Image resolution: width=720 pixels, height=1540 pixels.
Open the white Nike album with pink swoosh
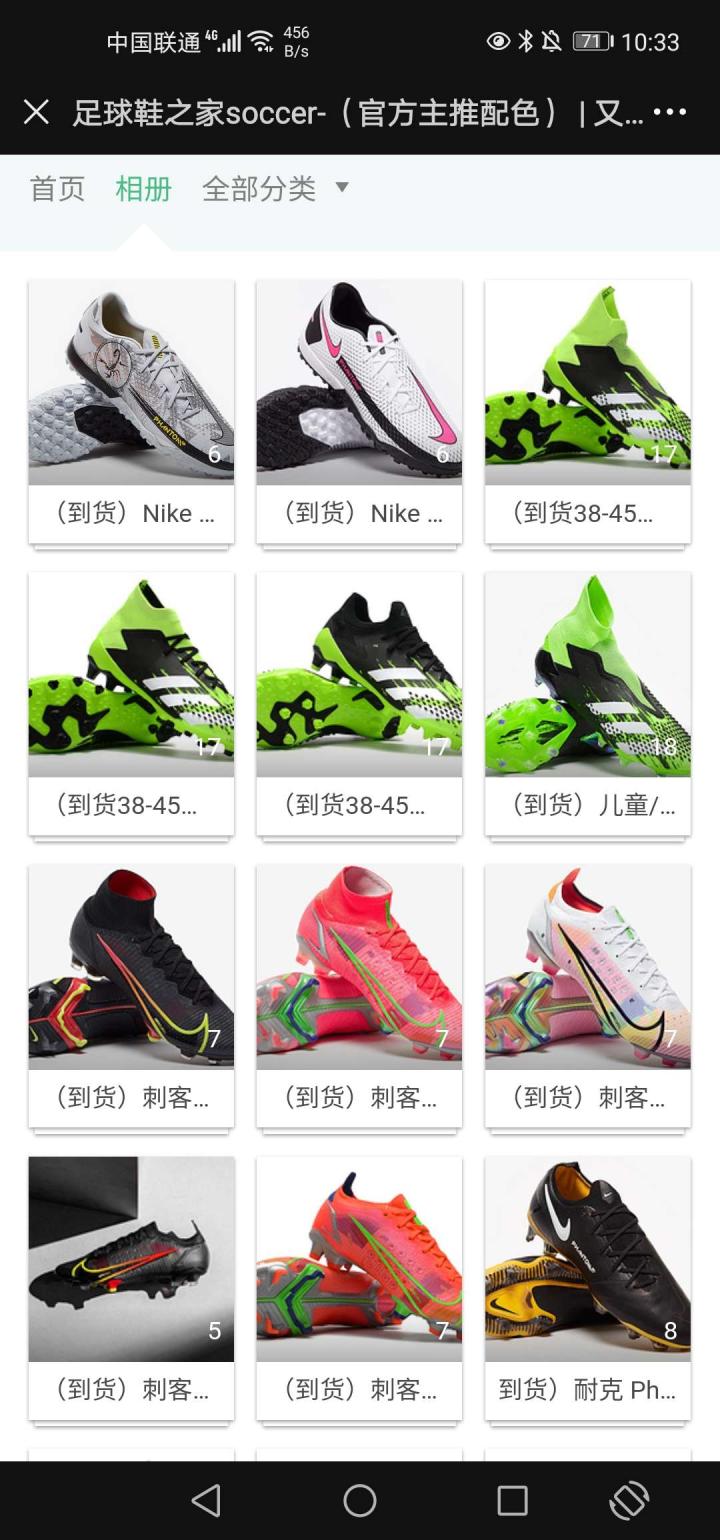[x=359, y=410]
